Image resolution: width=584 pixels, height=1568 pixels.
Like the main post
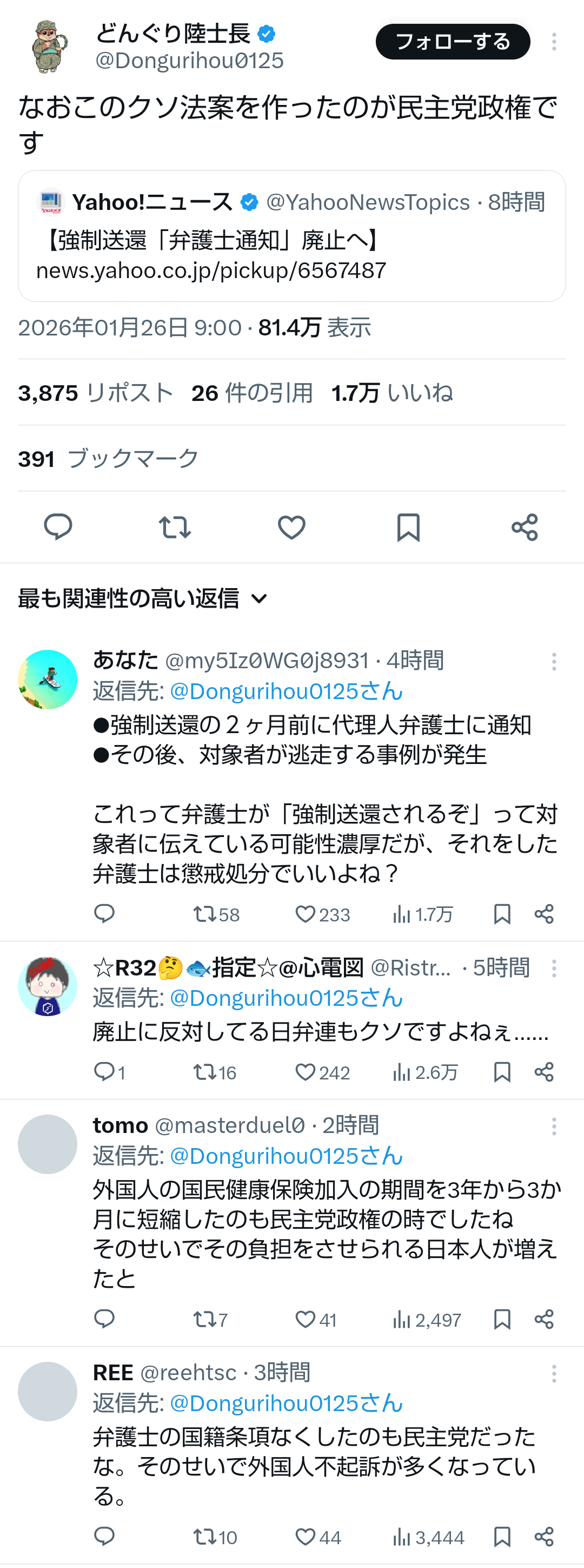[291, 526]
